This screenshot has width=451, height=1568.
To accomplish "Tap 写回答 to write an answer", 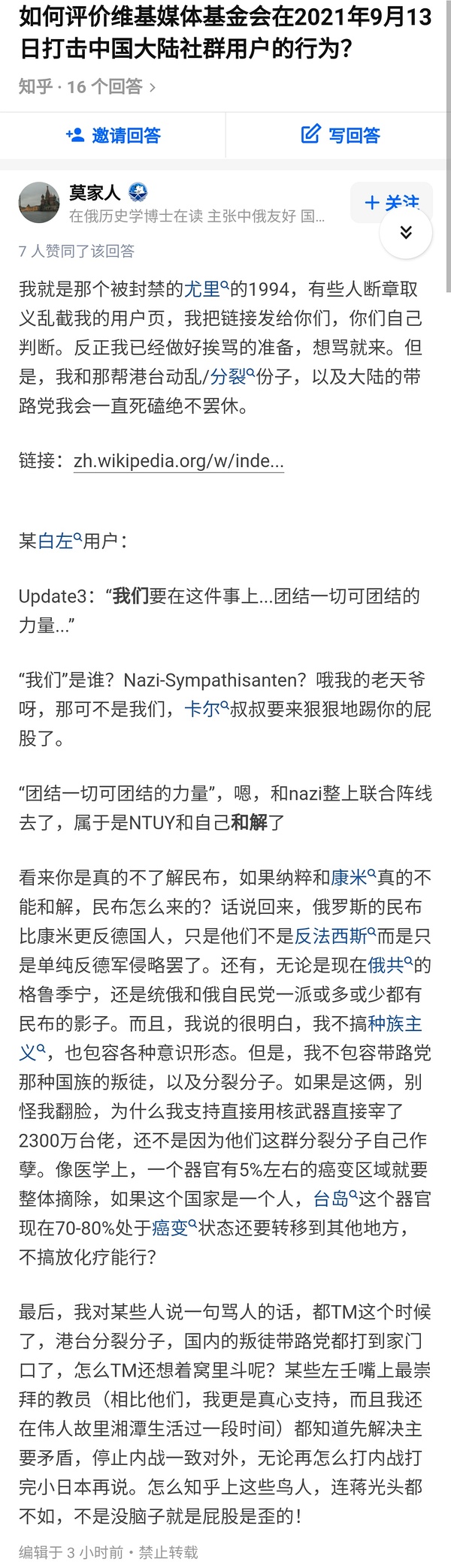I will (341, 135).
